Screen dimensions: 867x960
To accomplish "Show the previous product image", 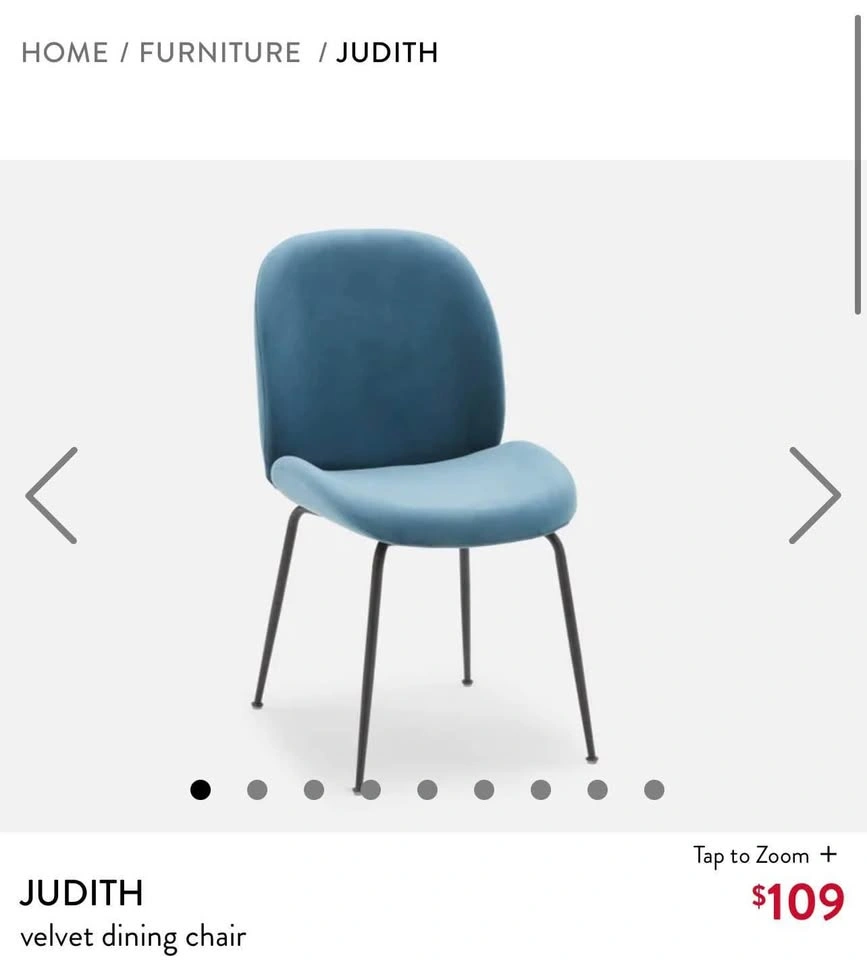I will pos(52,495).
